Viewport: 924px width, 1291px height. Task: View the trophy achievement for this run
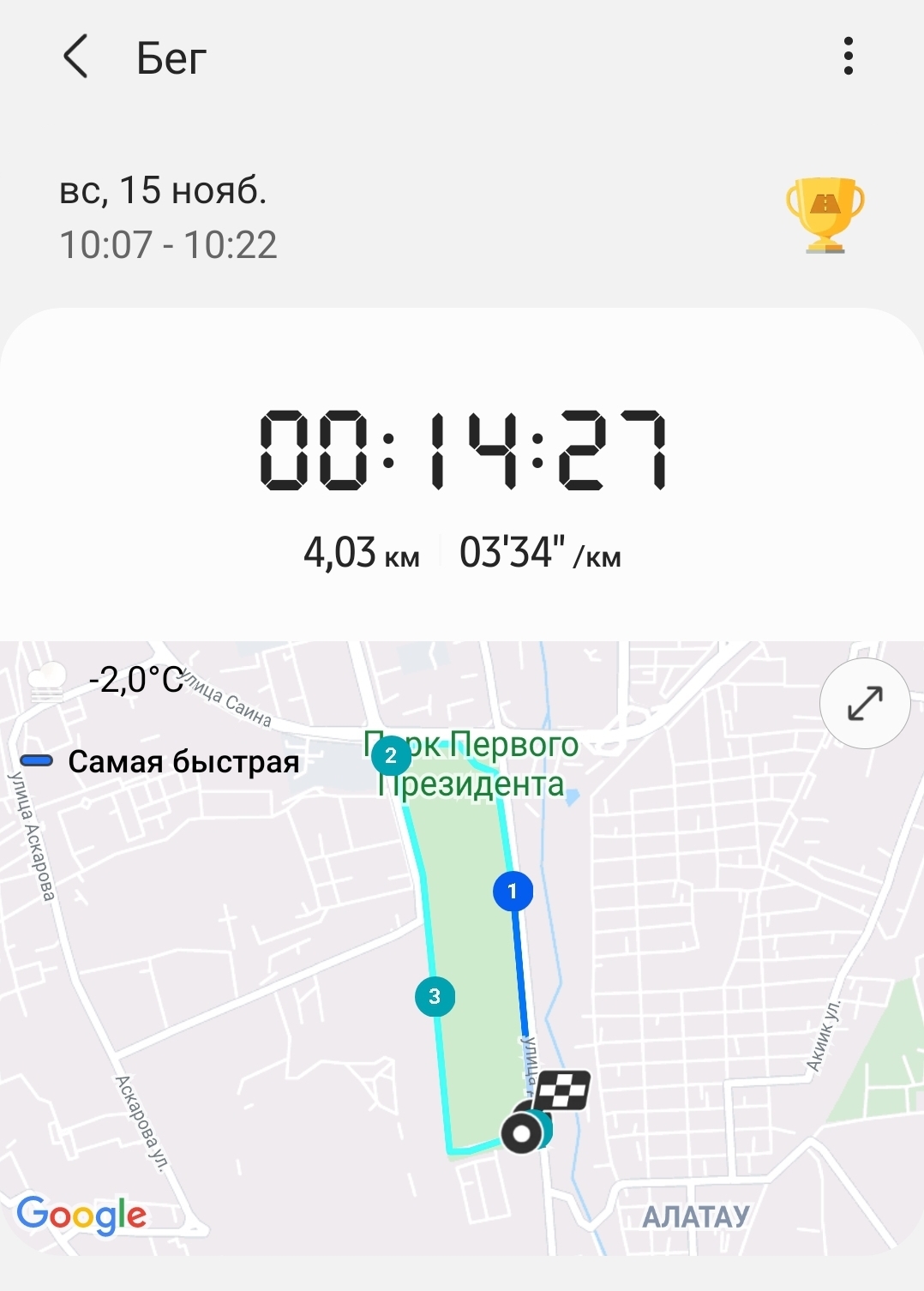[x=825, y=214]
